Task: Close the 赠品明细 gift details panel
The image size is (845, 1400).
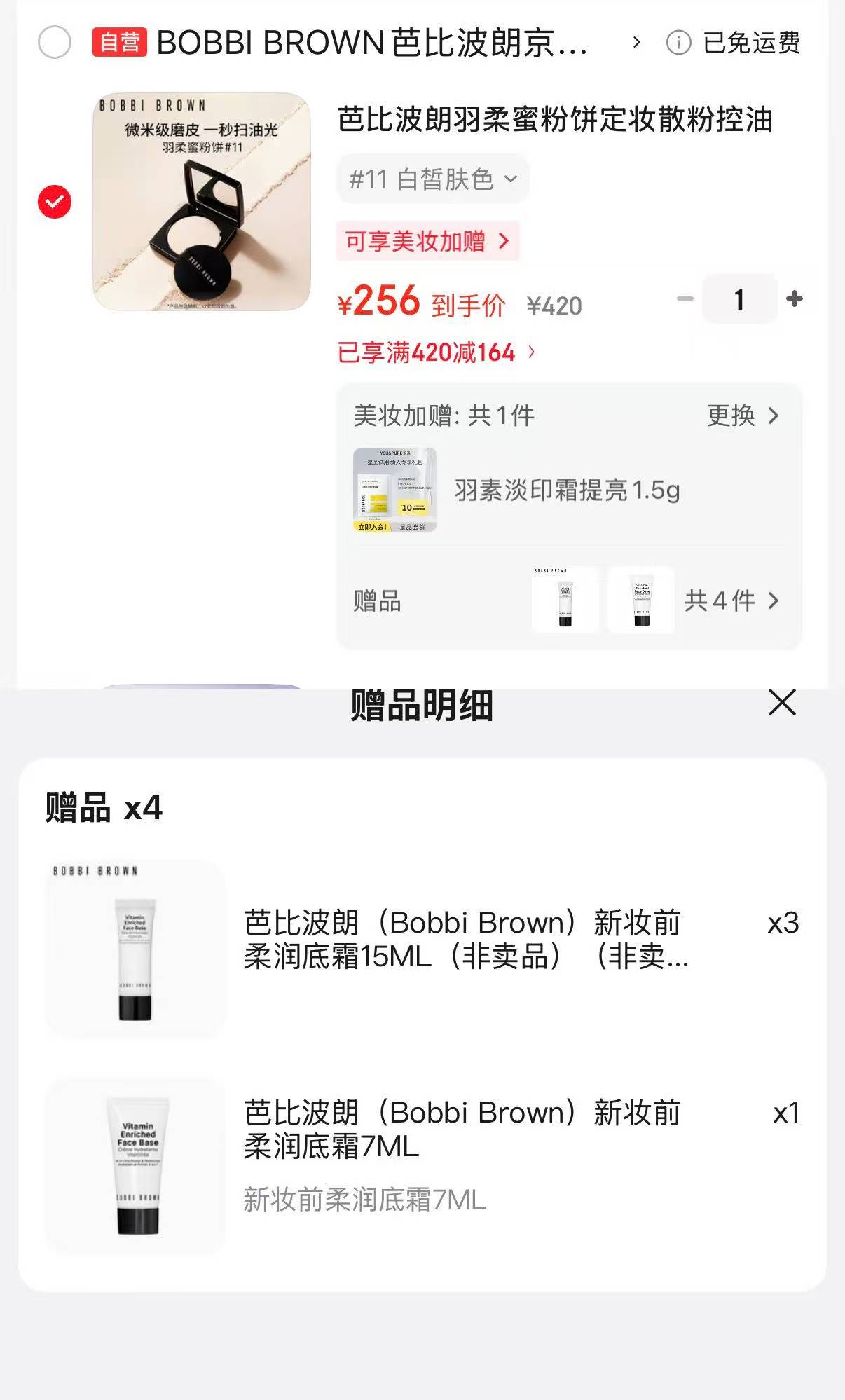Action: (781, 702)
